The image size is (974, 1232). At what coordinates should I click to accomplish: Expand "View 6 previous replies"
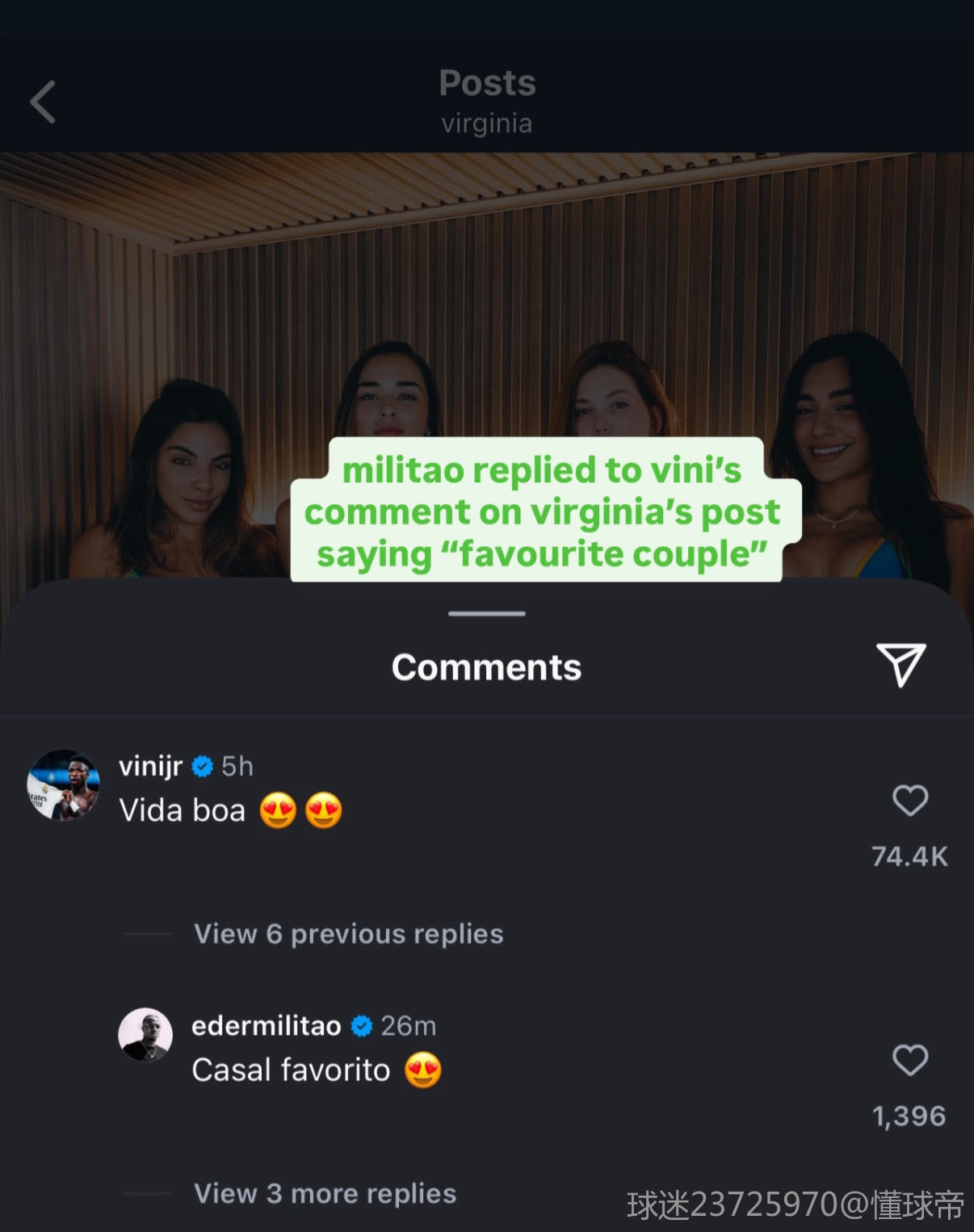click(x=348, y=934)
